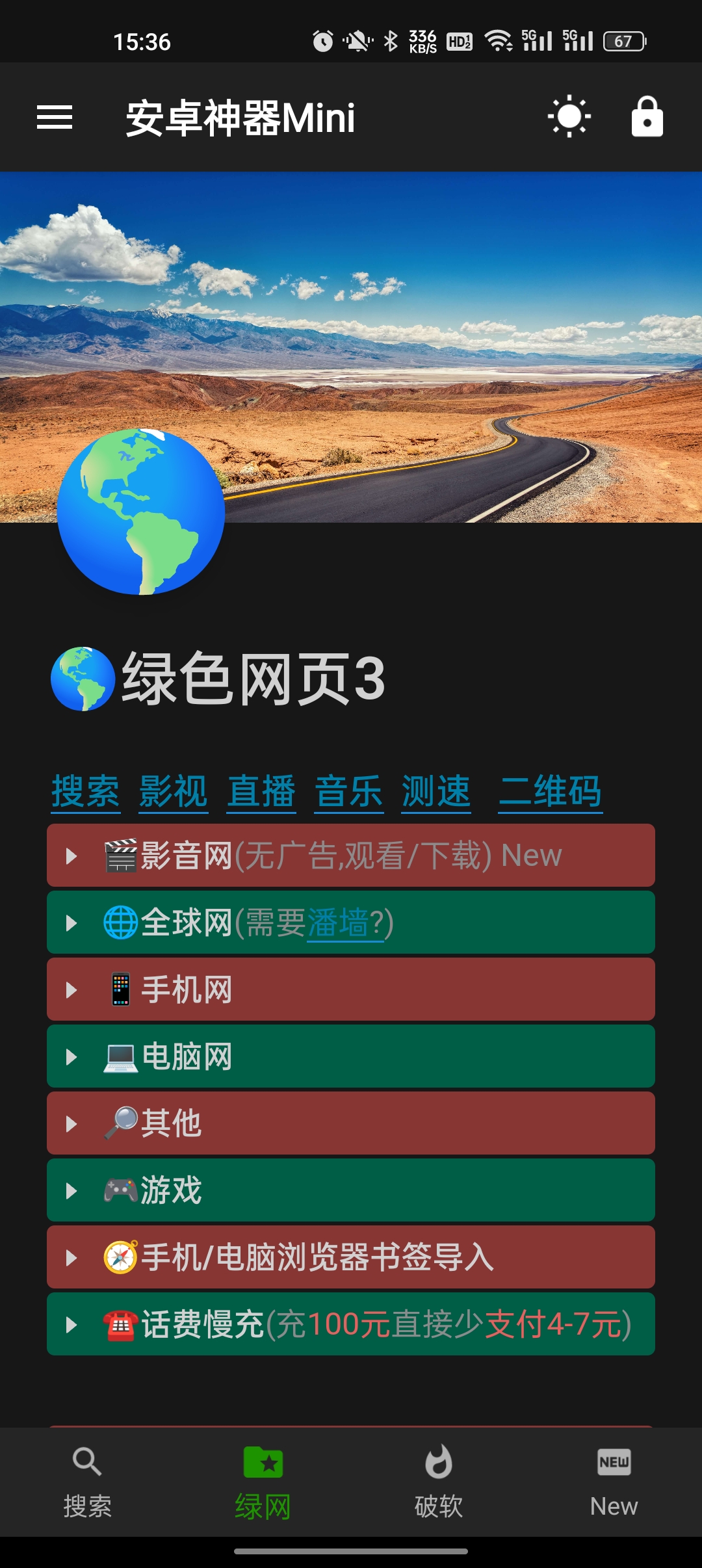Image resolution: width=702 pixels, height=1568 pixels.
Task: Switch to the 搜索 bottom tab
Action: point(88,1483)
